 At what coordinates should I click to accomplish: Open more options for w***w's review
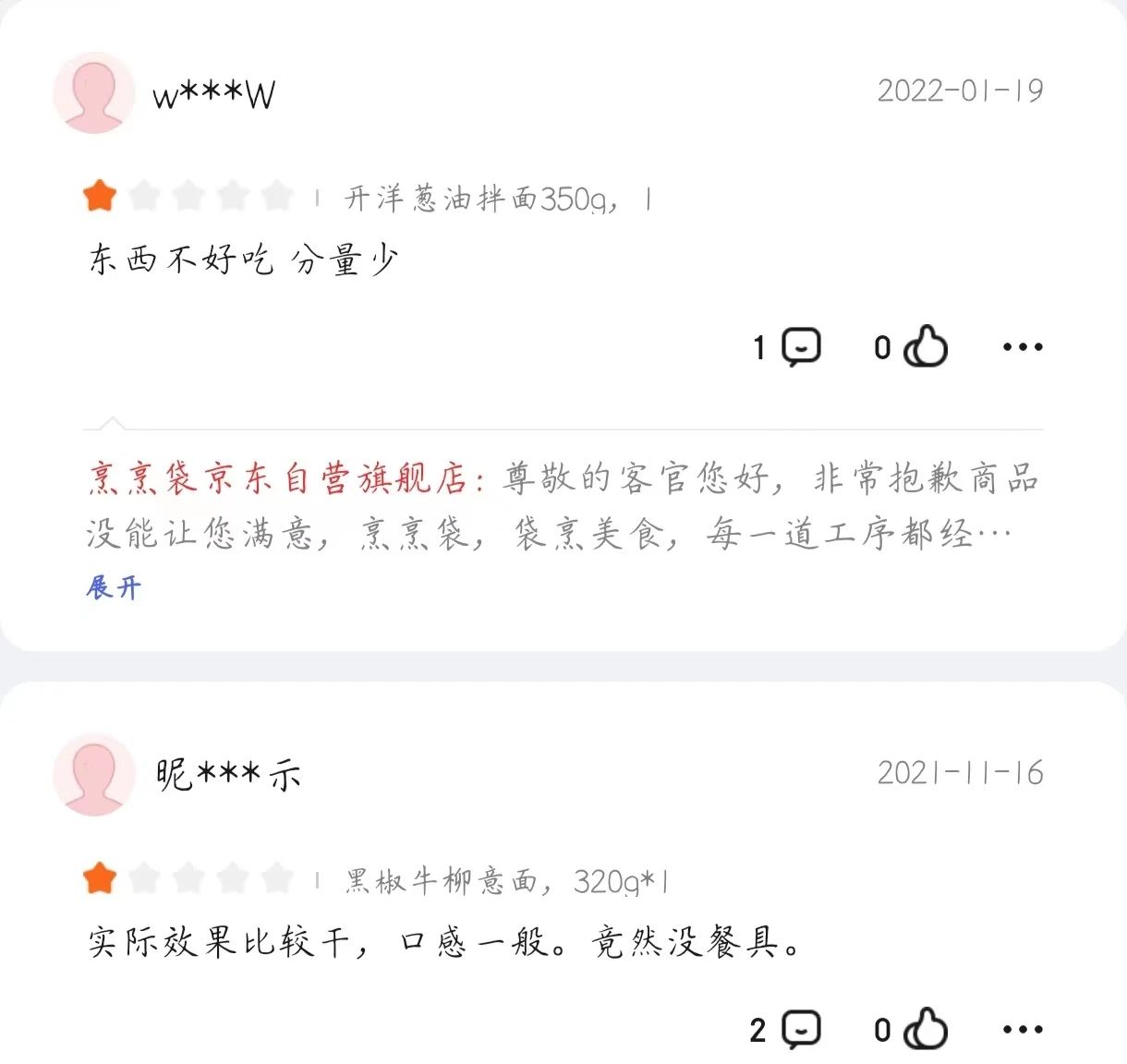(x=1023, y=347)
